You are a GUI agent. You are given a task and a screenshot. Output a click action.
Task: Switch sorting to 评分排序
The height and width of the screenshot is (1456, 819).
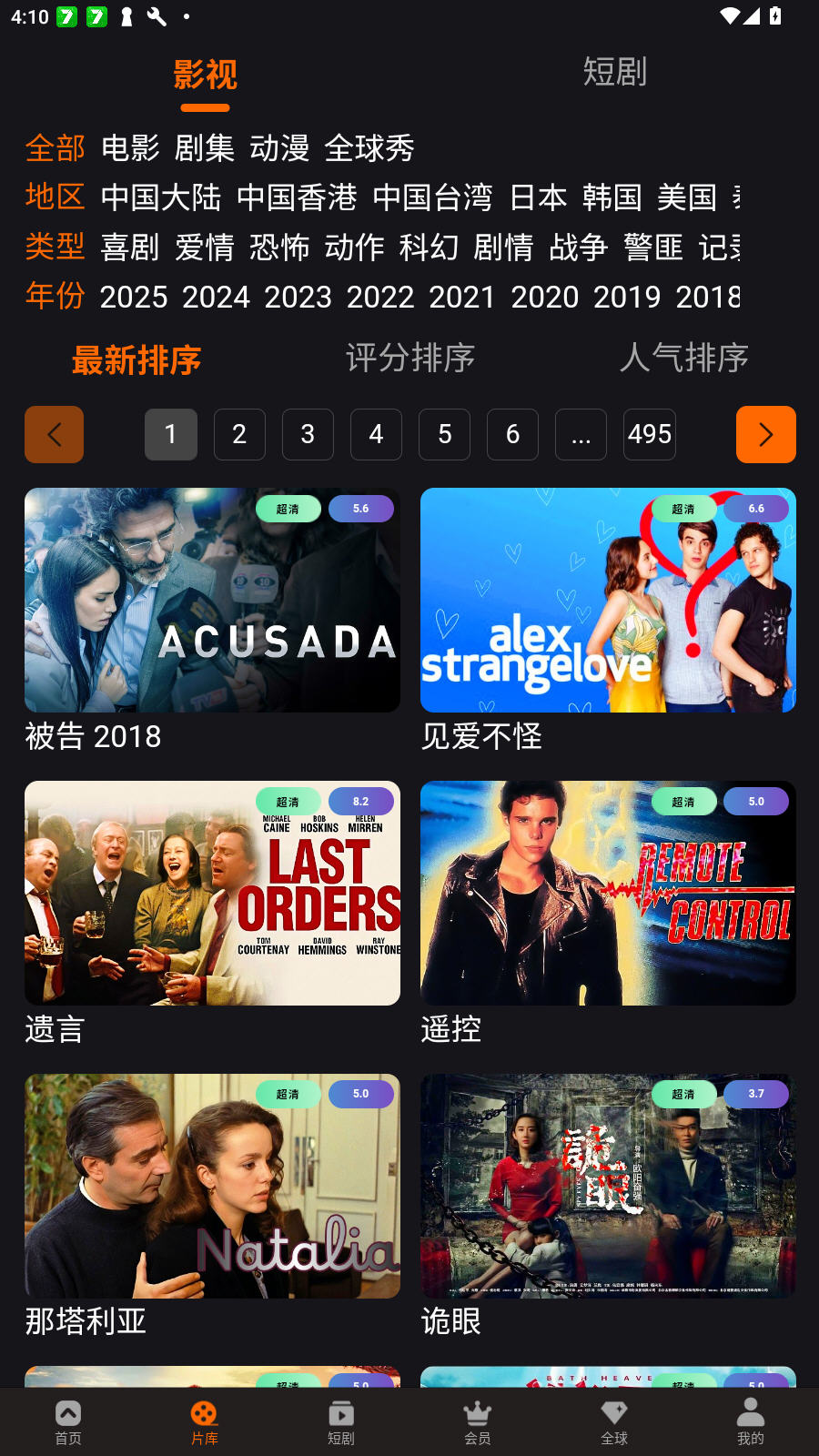[x=410, y=358]
